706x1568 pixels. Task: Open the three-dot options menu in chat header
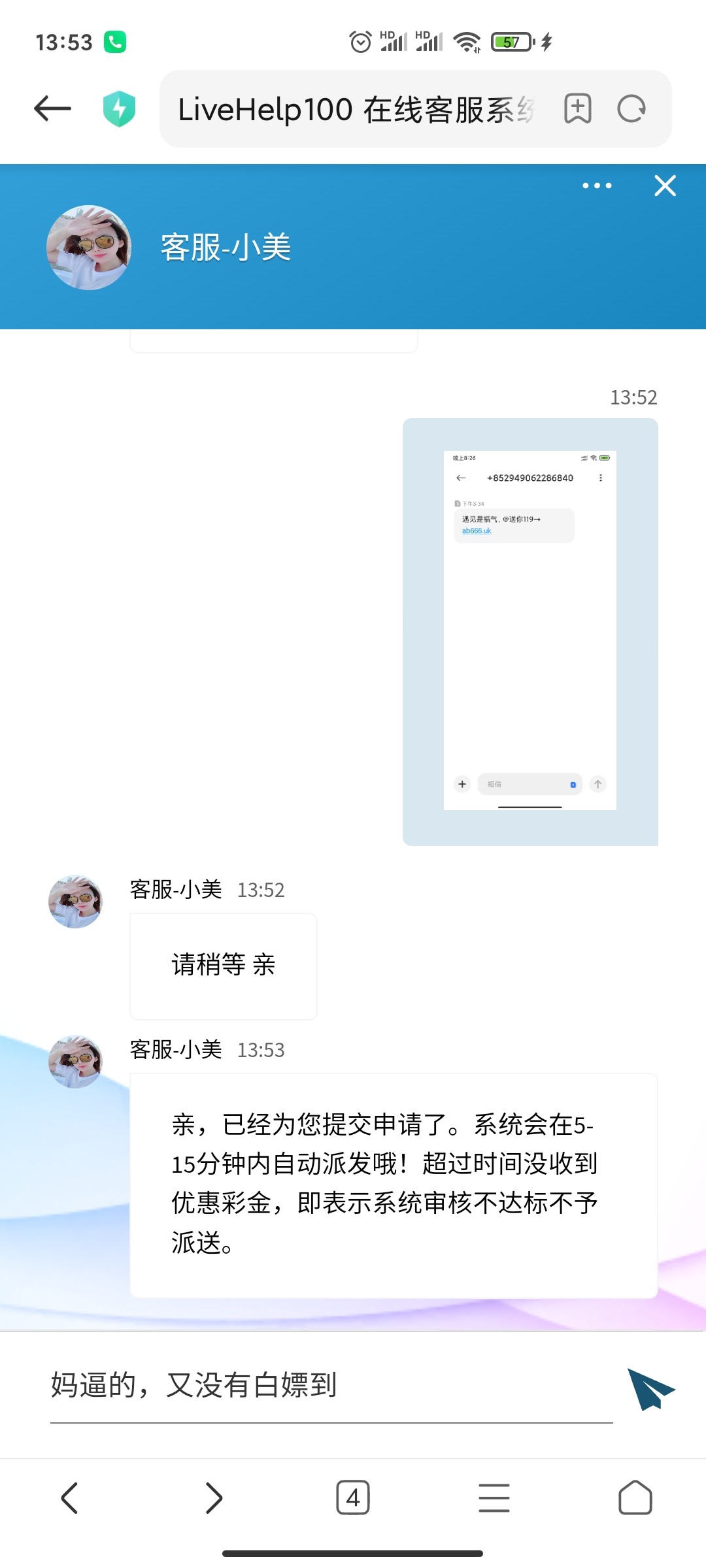point(596,186)
